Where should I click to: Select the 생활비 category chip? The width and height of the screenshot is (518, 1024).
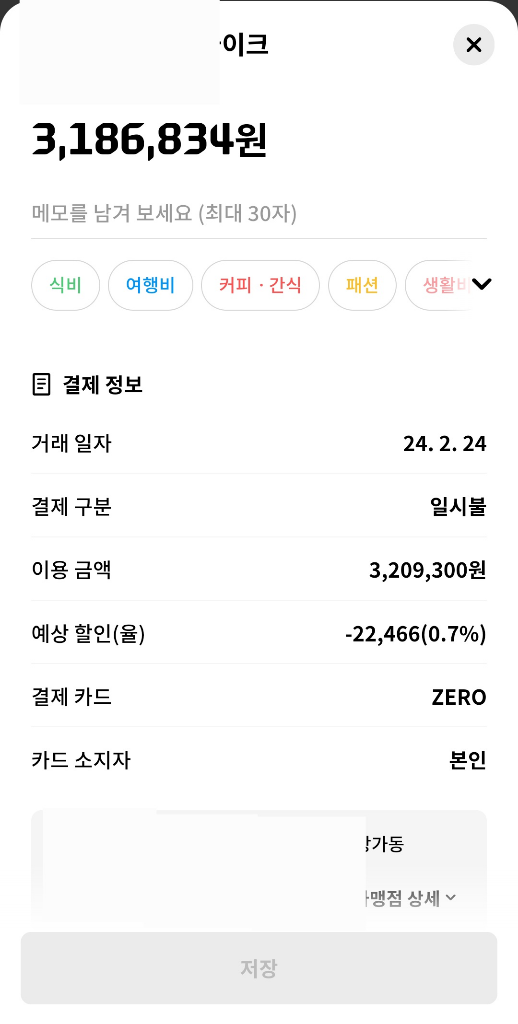click(x=439, y=285)
